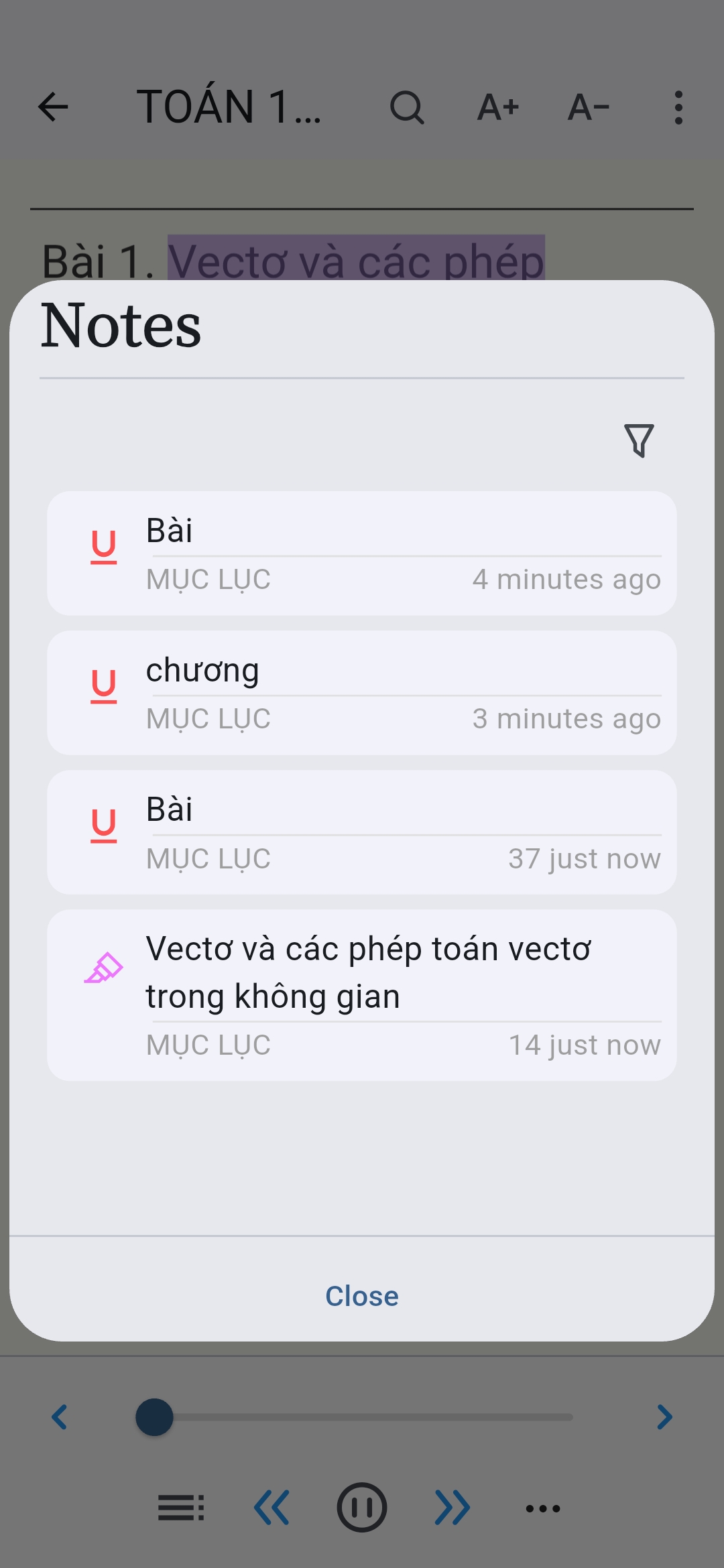Tap the bottom ellipsis for more playback options
This screenshot has width=724, height=1568.
tap(543, 1506)
